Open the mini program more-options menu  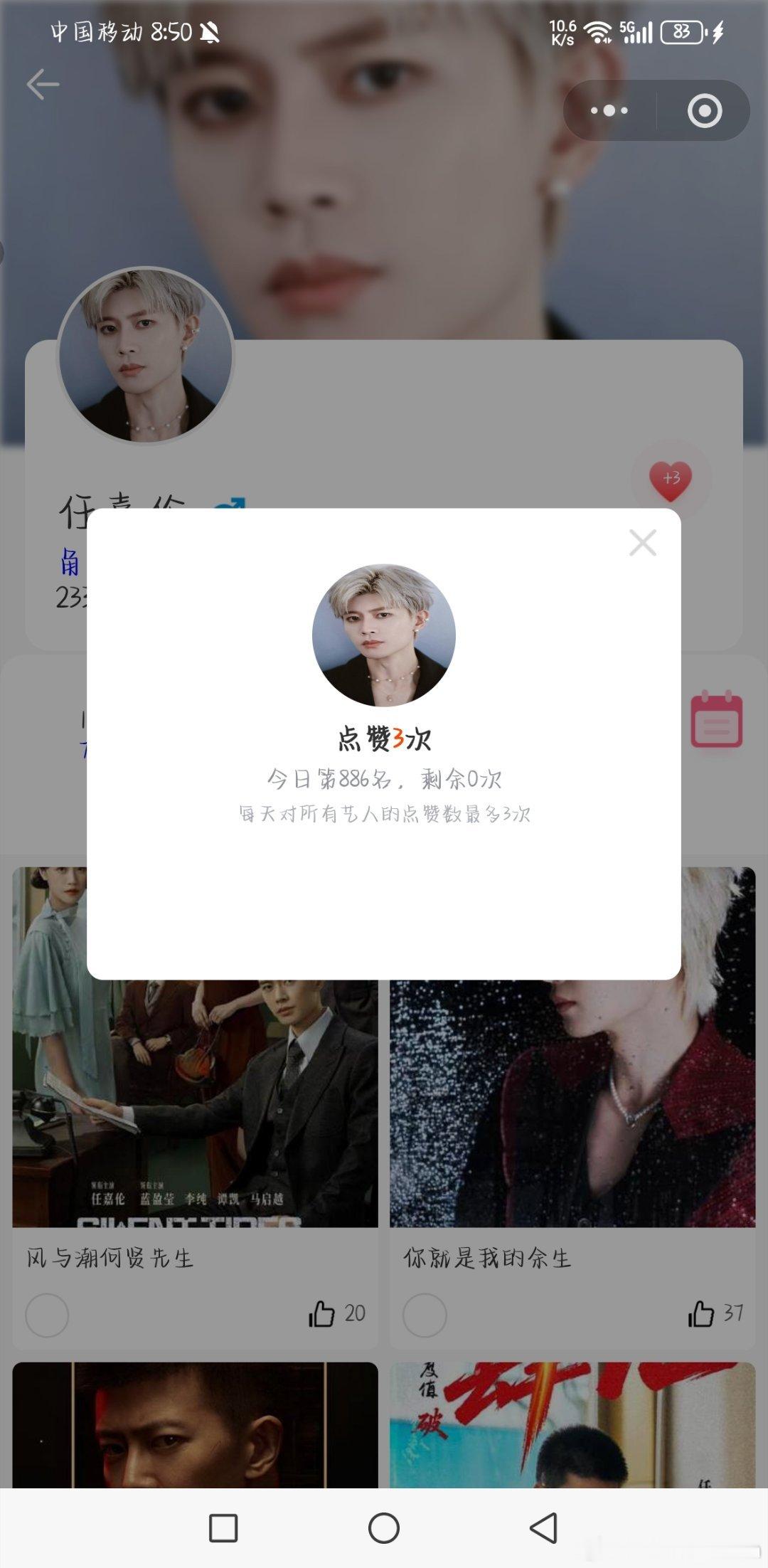pyautogui.click(x=609, y=110)
